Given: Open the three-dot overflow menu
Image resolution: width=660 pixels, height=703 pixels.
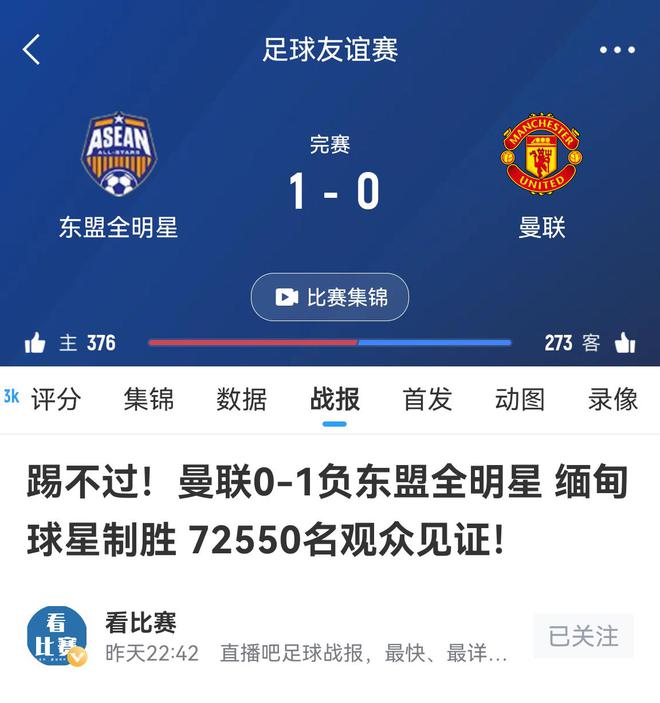Looking at the screenshot, I should (617, 50).
